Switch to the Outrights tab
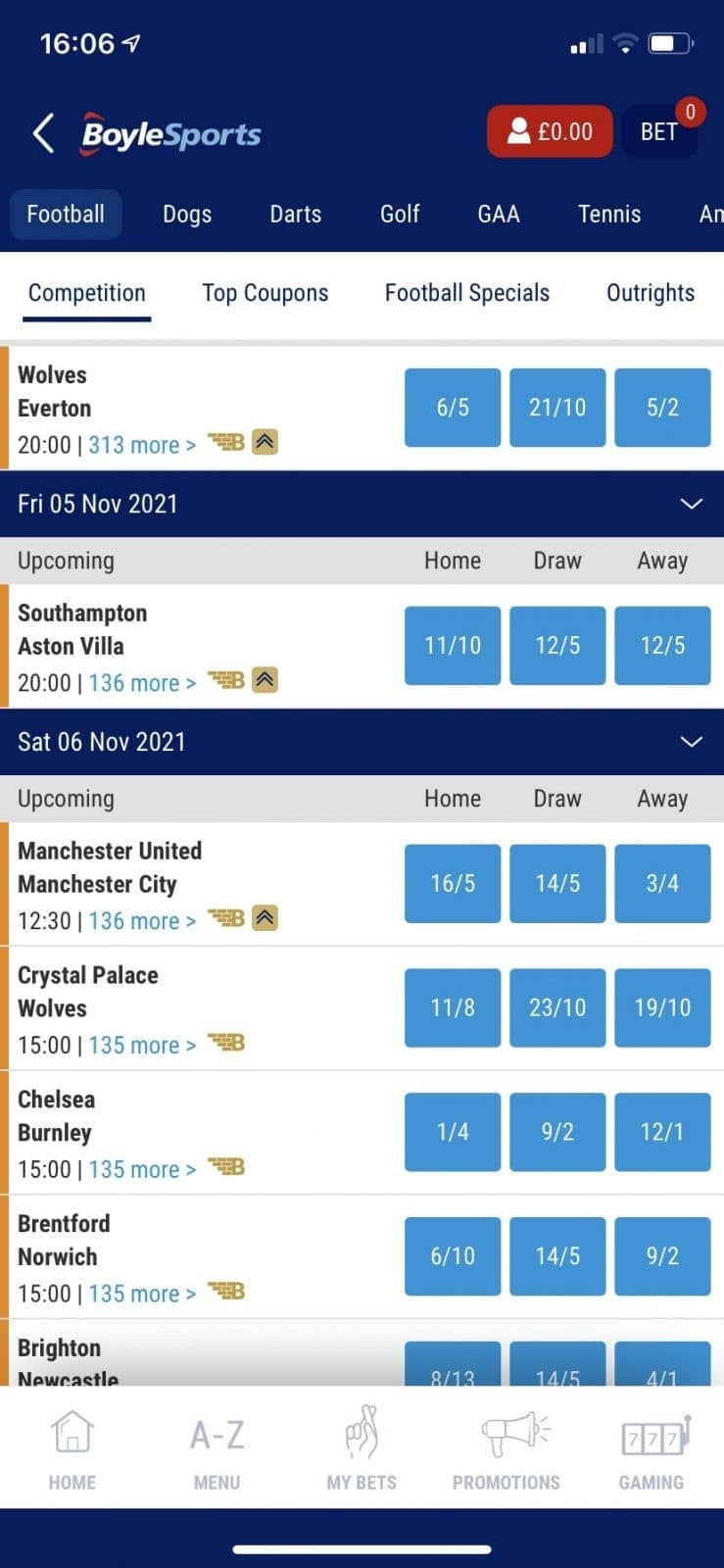724x1568 pixels. [651, 293]
